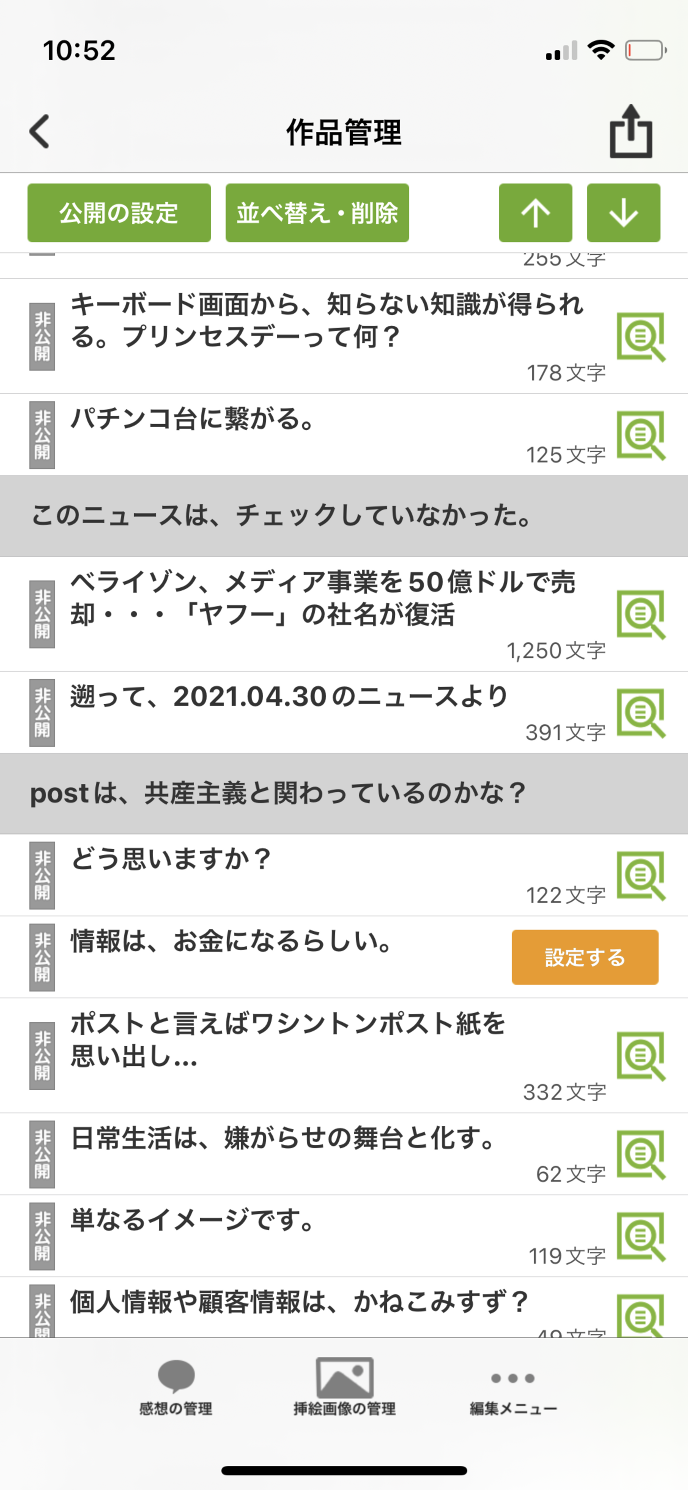Preview the 単なるイメージです。 episode
The width and height of the screenshot is (688, 1490).
[x=640, y=1236]
